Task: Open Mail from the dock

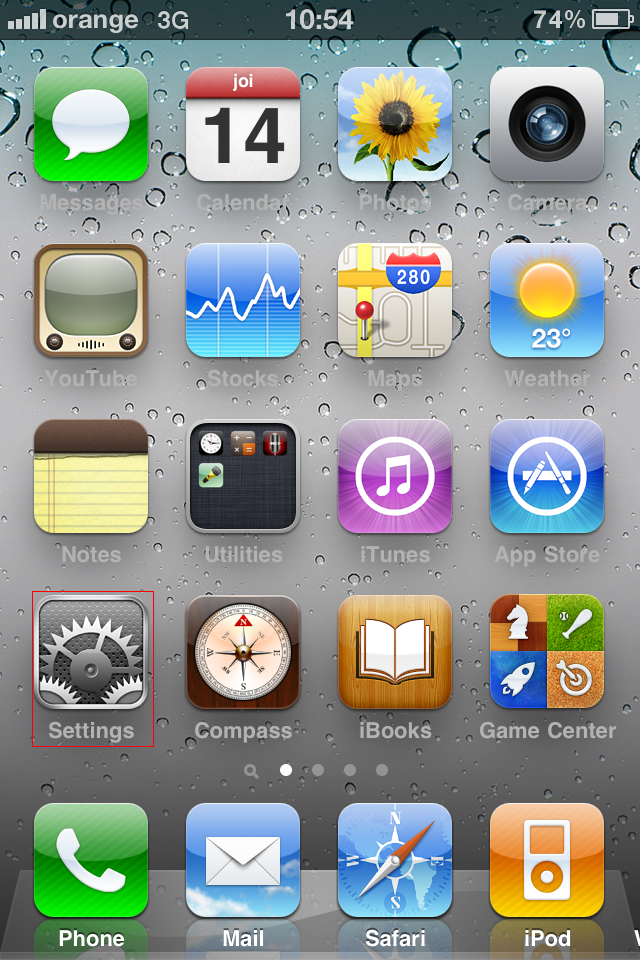Action: point(243,861)
